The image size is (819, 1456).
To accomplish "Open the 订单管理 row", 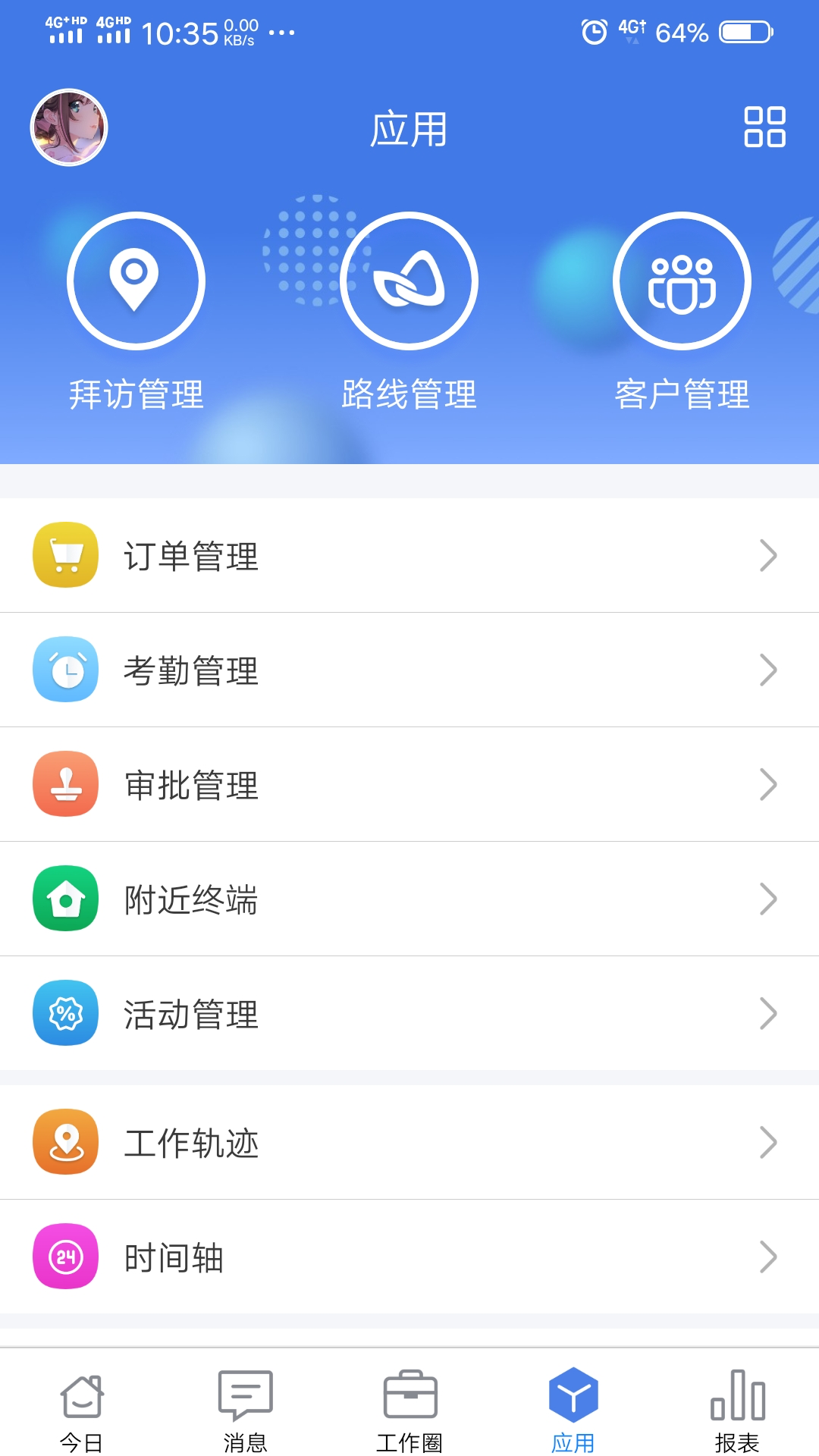I will click(409, 556).
